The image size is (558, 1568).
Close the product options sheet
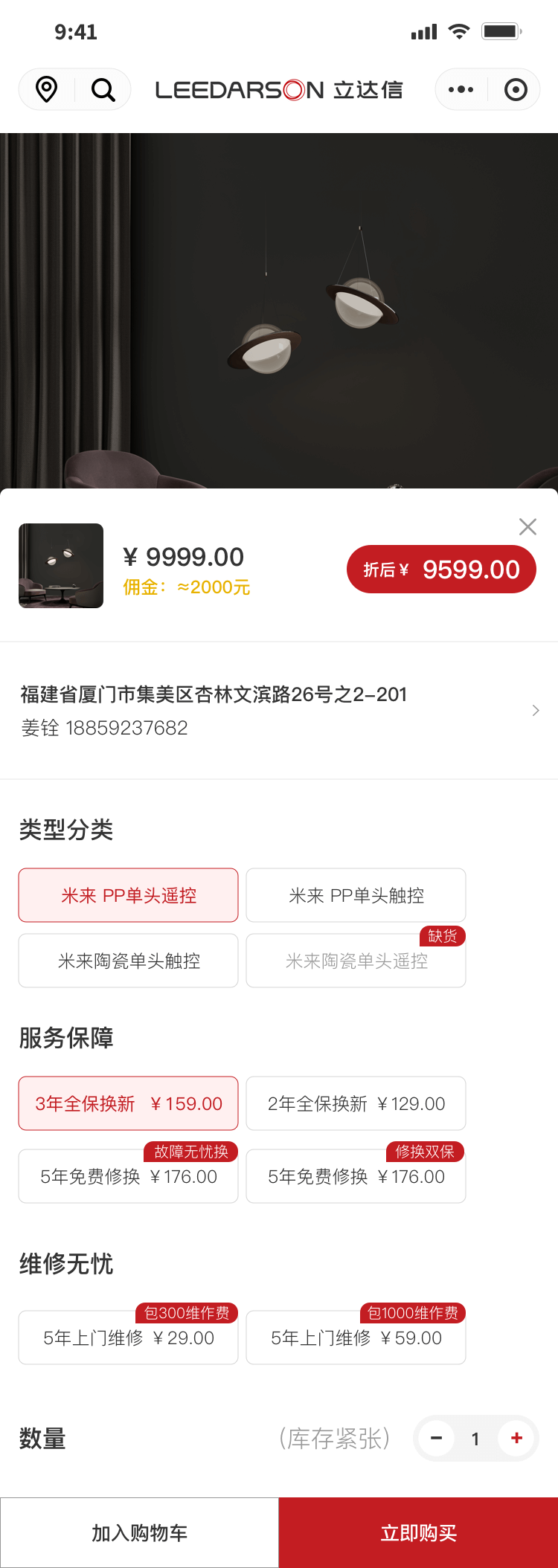(527, 526)
